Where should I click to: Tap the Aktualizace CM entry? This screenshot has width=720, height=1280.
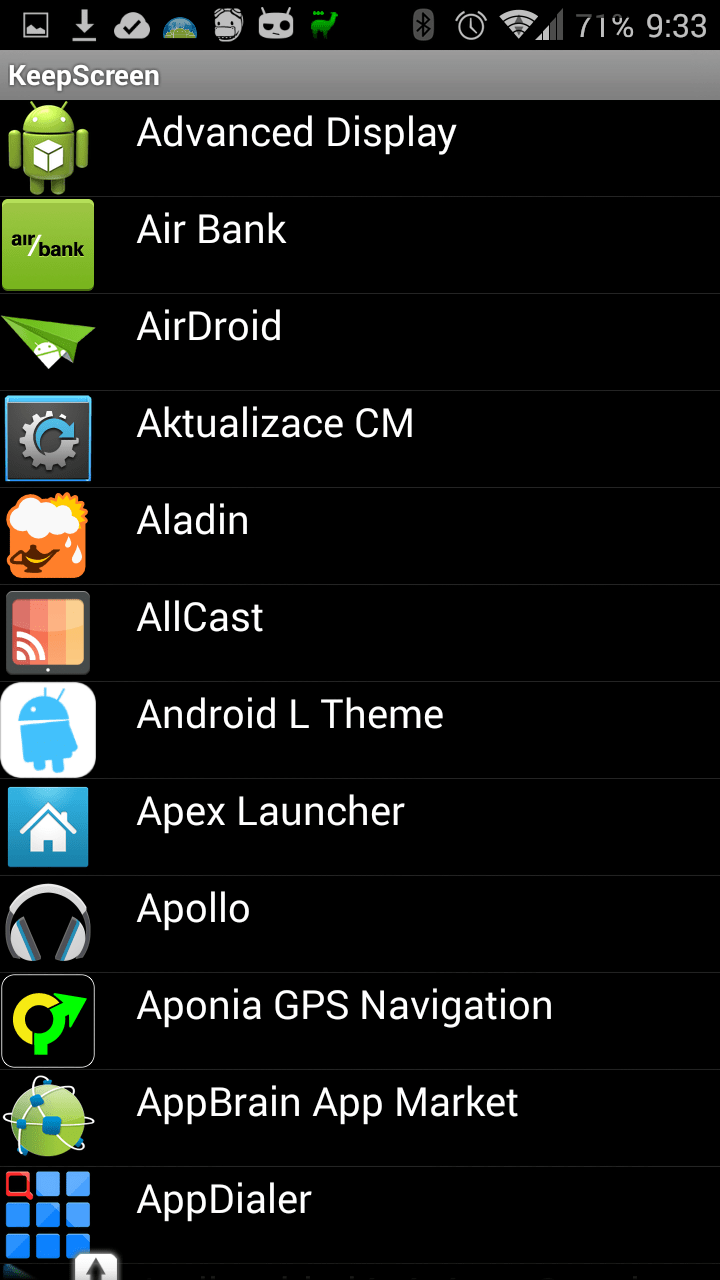(360, 439)
